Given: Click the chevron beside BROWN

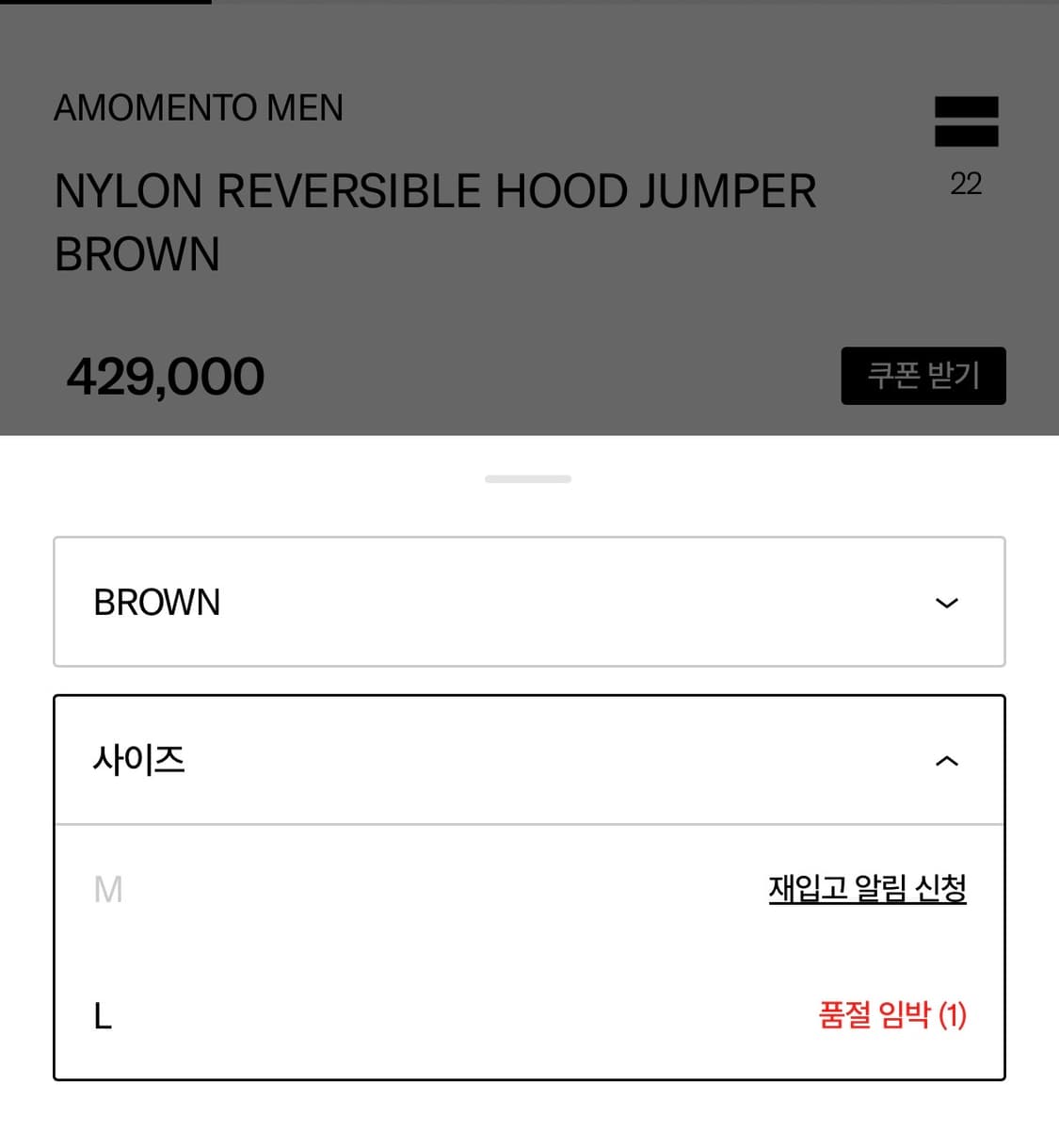Looking at the screenshot, I should point(947,603).
